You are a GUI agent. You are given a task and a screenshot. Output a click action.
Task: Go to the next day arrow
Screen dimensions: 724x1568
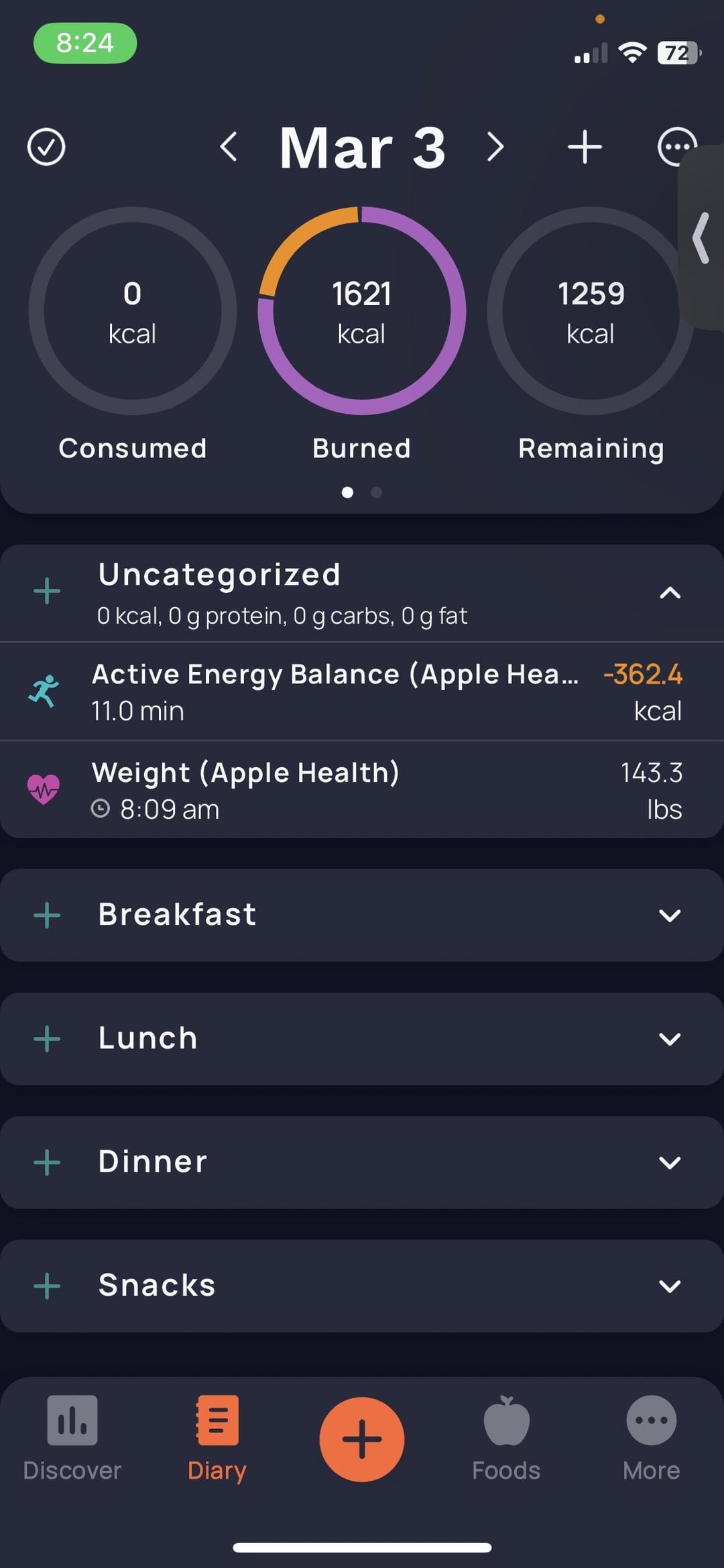pyautogui.click(x=495, y=147)
